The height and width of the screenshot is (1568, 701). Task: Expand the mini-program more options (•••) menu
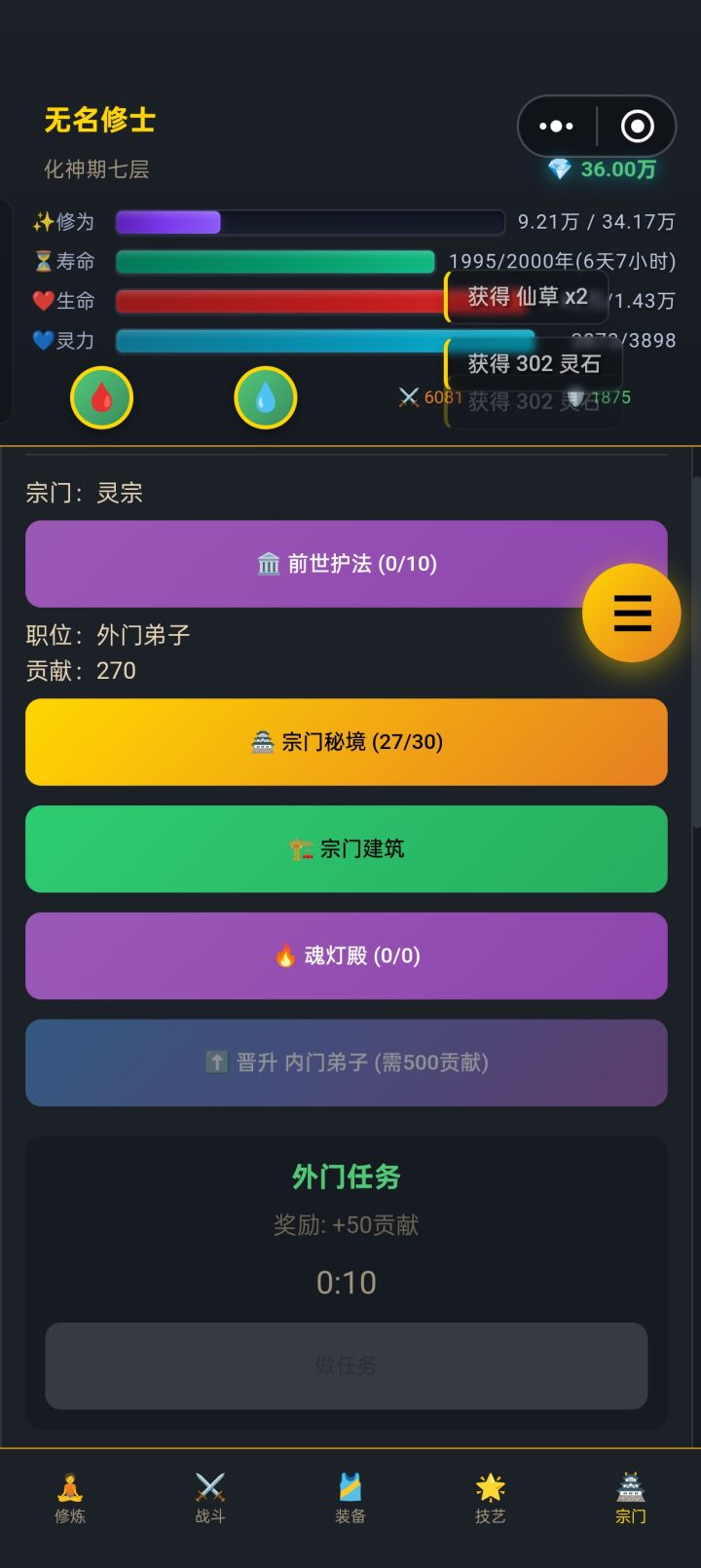556,127
